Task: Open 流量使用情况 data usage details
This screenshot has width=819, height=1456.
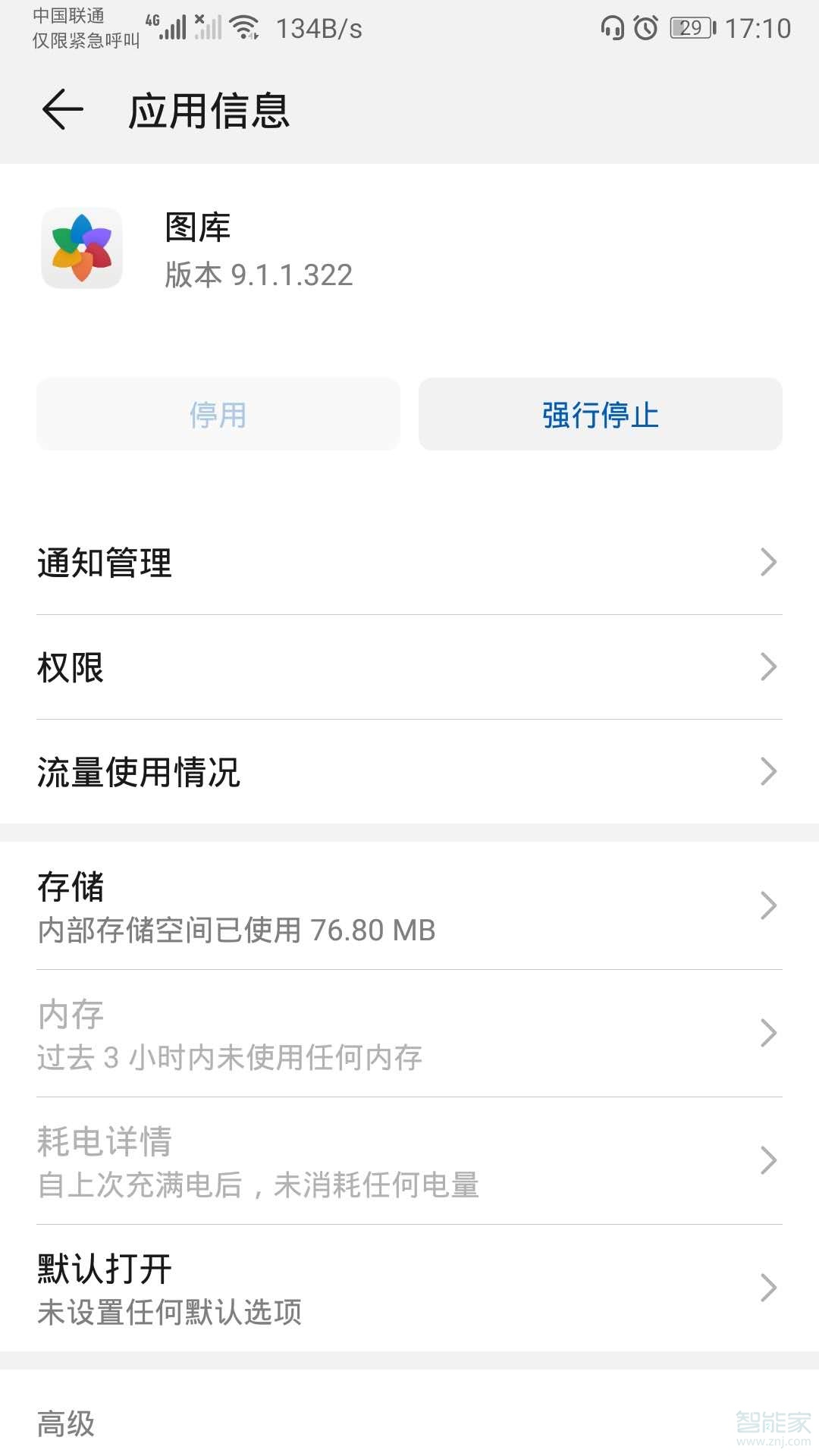Action: click(x=409, y=773)
